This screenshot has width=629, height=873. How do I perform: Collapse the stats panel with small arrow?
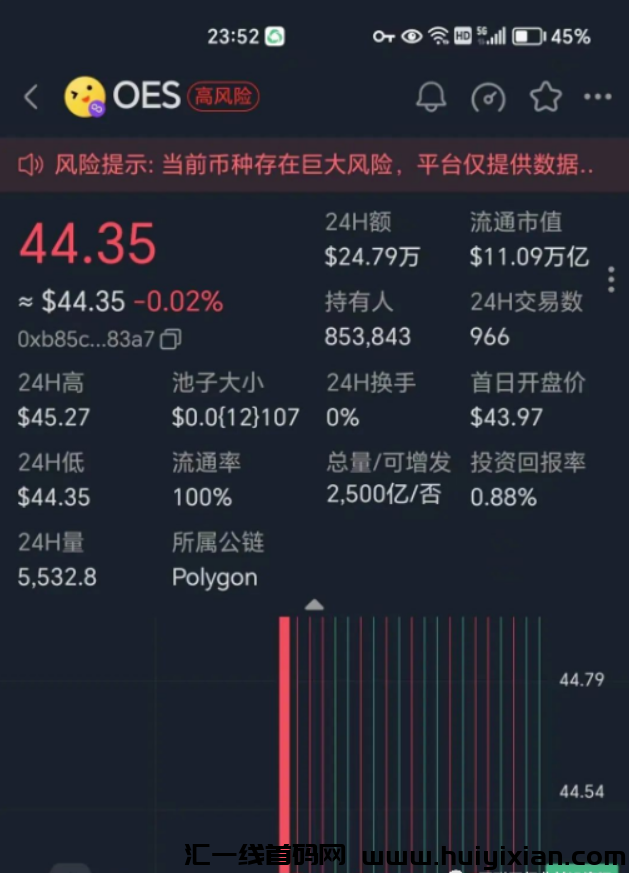[314, 605]
